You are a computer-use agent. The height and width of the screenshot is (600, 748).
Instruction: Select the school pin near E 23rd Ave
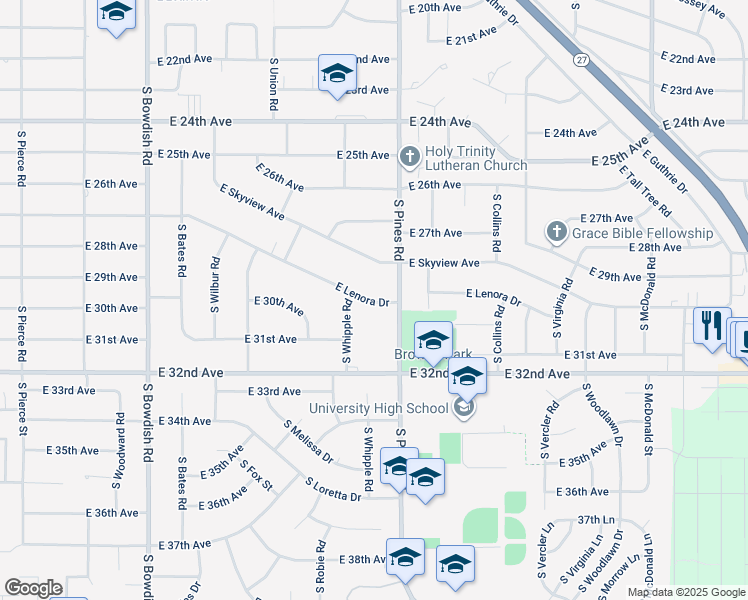point(337,73)
